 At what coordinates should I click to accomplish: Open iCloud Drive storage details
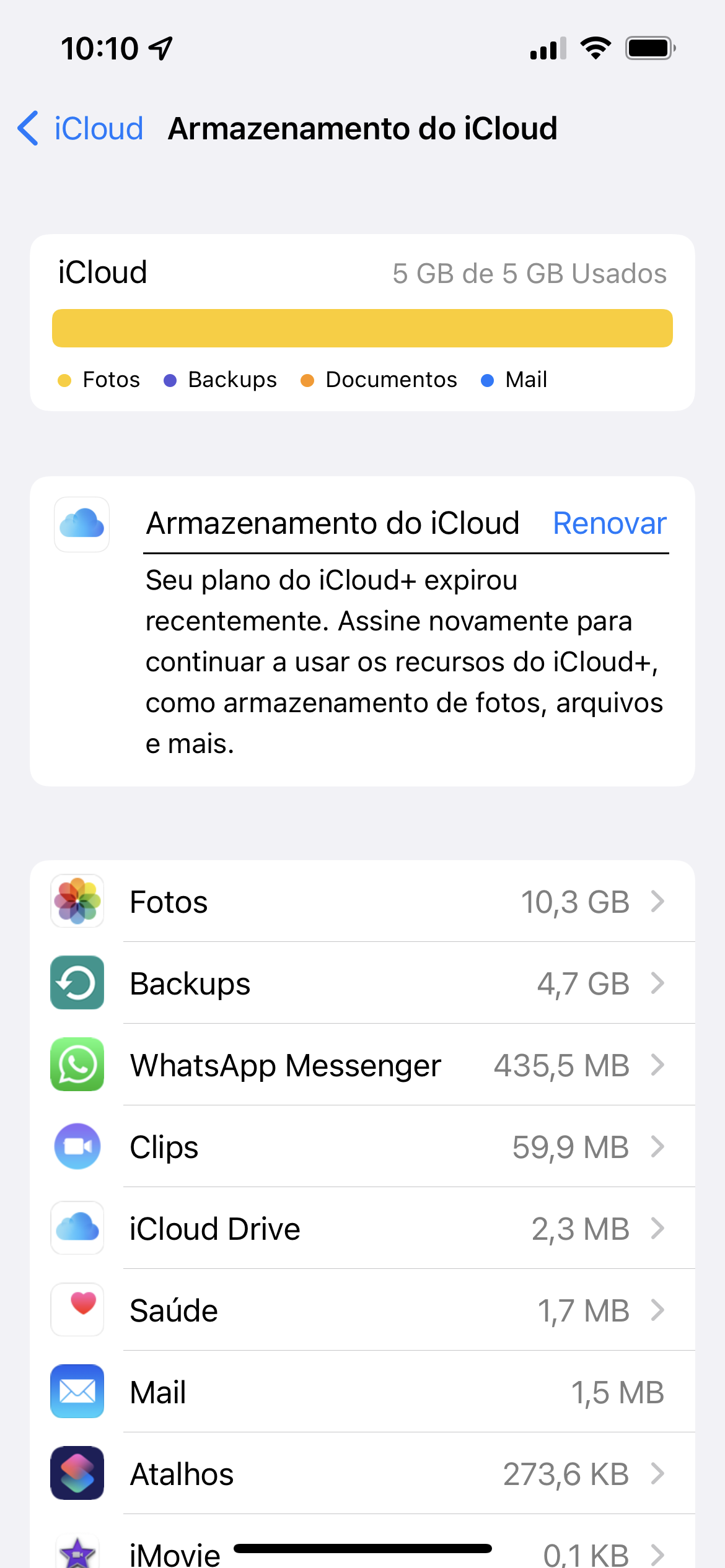pyautogui.click(x=362, y=1229)
